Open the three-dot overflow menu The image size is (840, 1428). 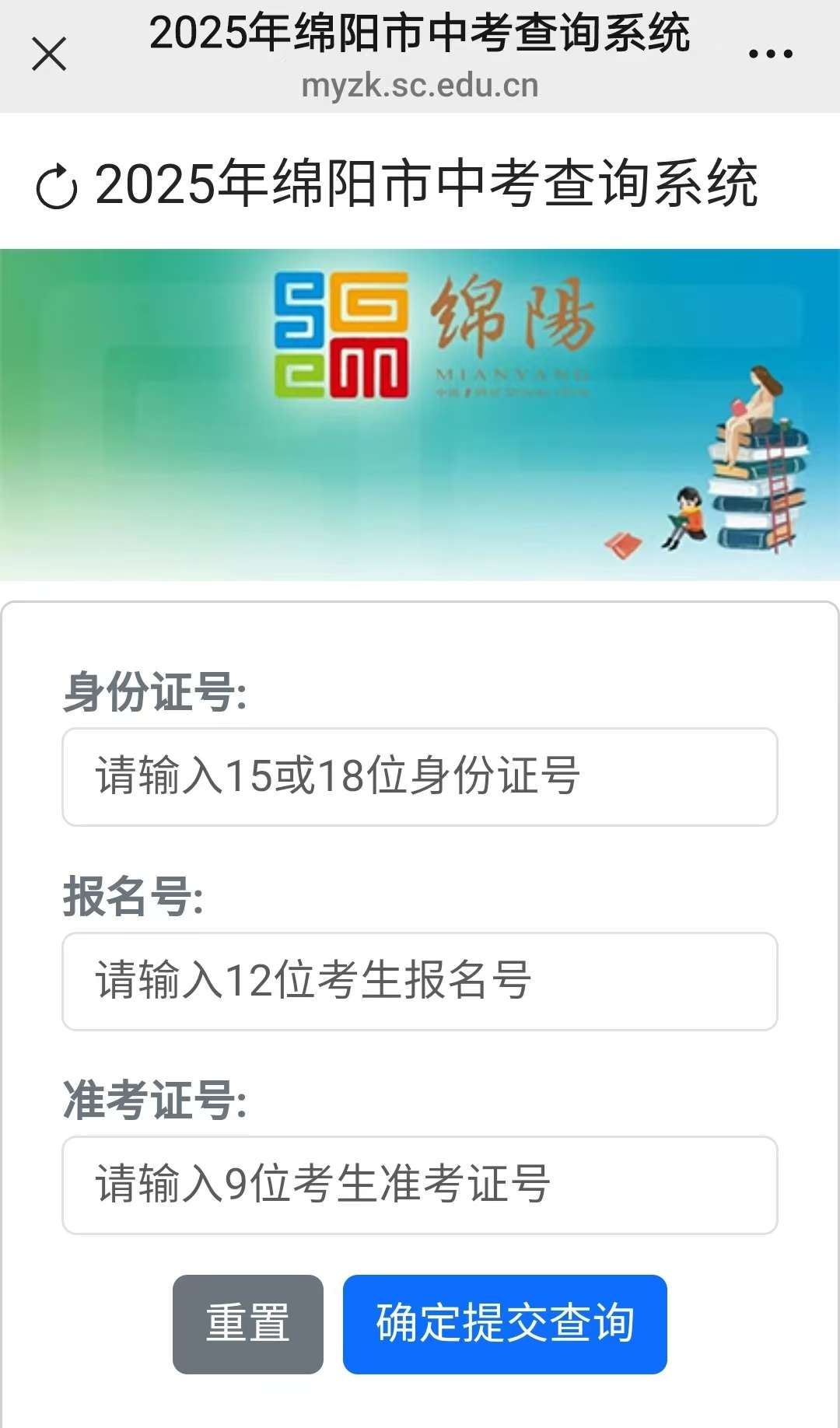770,54
